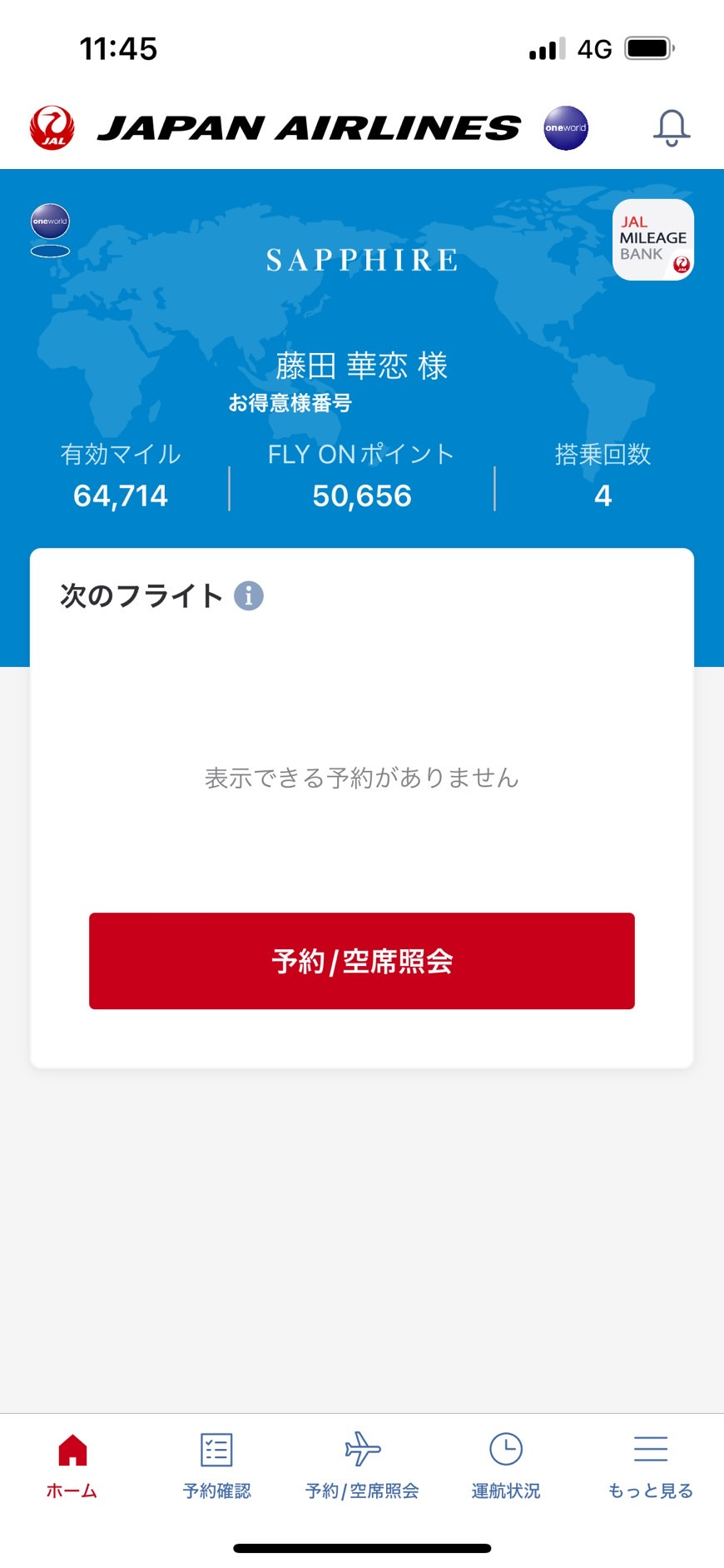The image size is (724, 1568).
Task: Tap the red 予約/空席照会 button
Action: [362, 961]
